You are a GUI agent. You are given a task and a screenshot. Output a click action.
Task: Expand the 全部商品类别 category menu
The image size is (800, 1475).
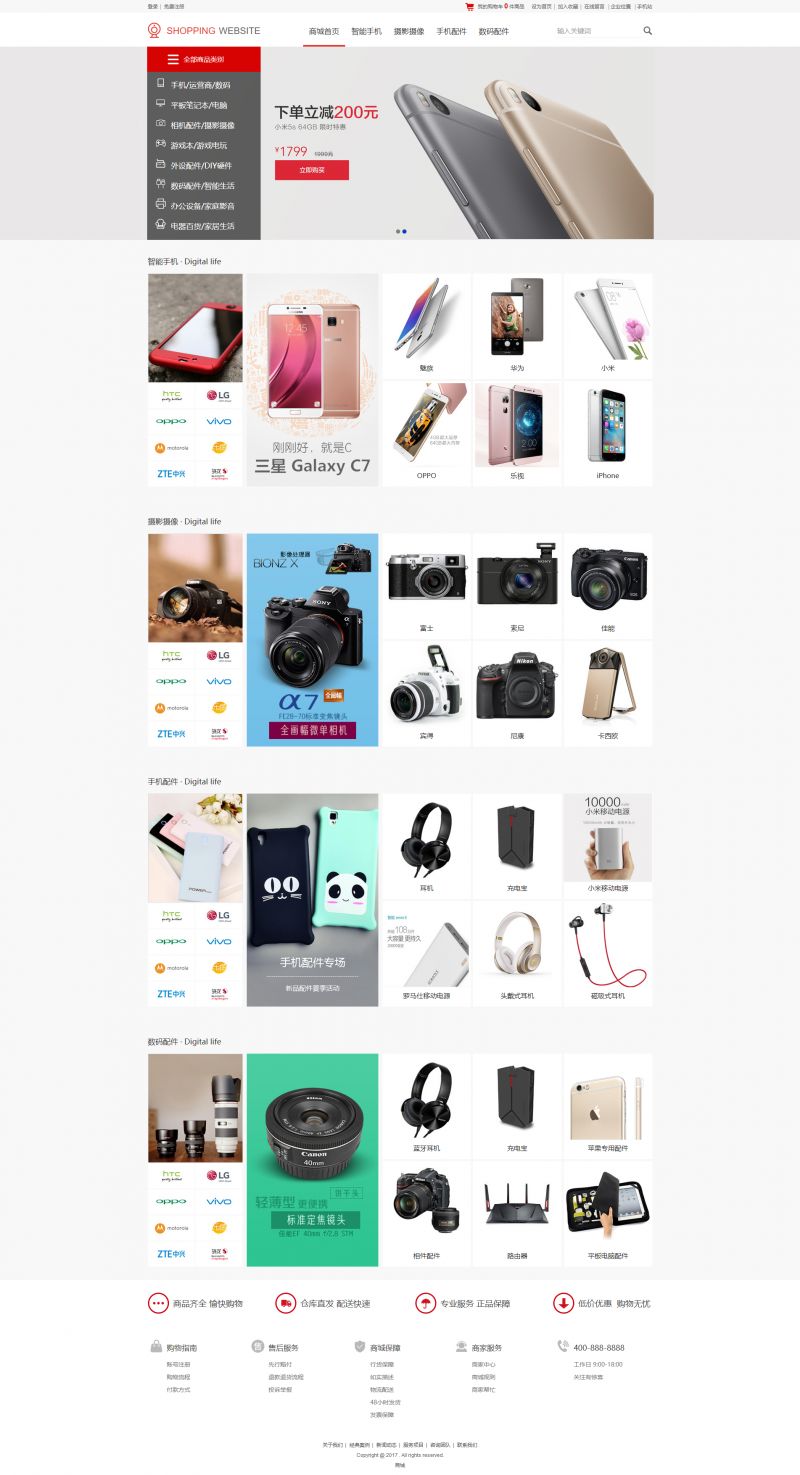pyautogui.click(x=204, y=60)
